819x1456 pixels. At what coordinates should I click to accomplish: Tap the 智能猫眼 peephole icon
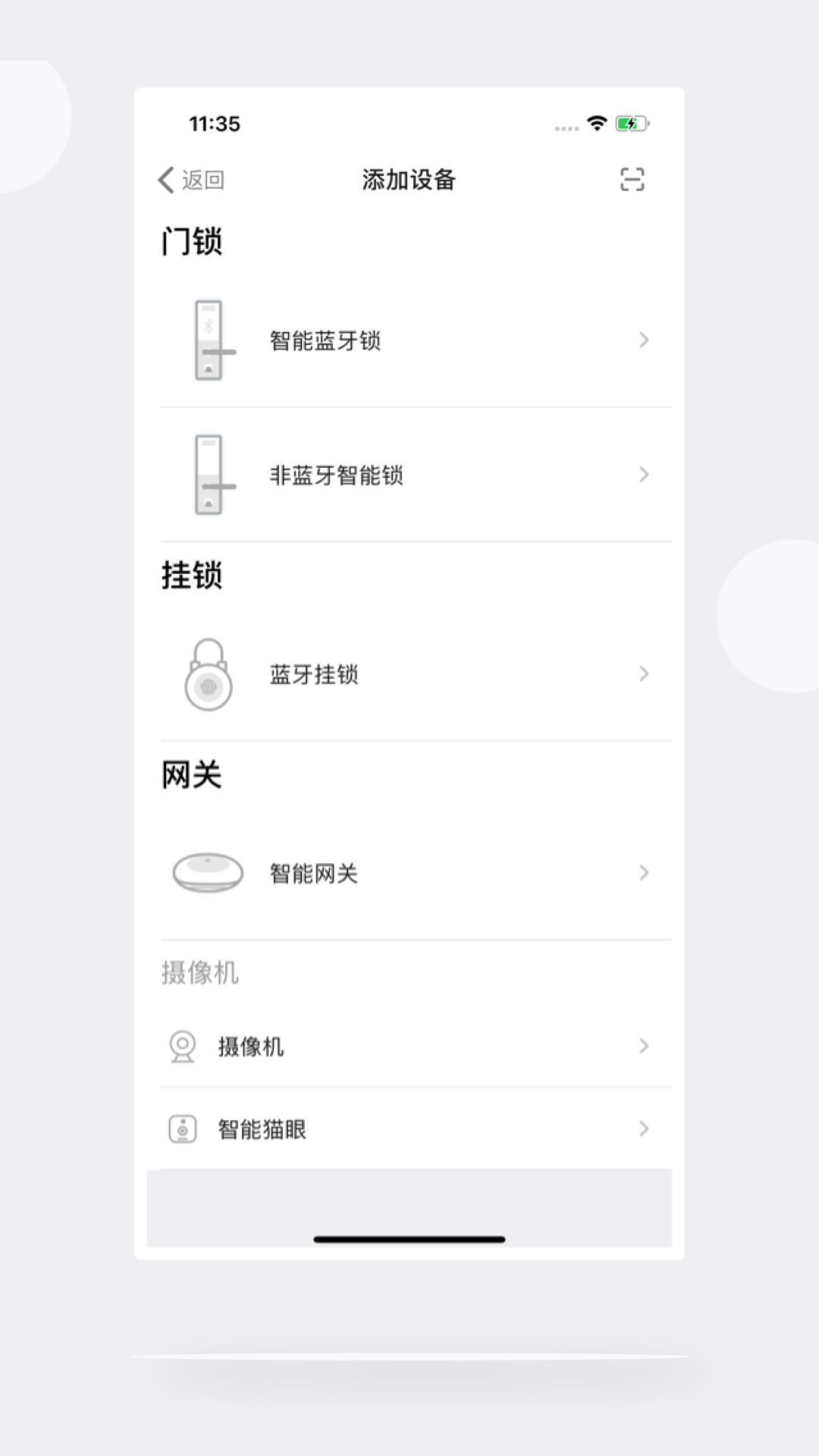pyautogui.click(x=181, y=1129)
